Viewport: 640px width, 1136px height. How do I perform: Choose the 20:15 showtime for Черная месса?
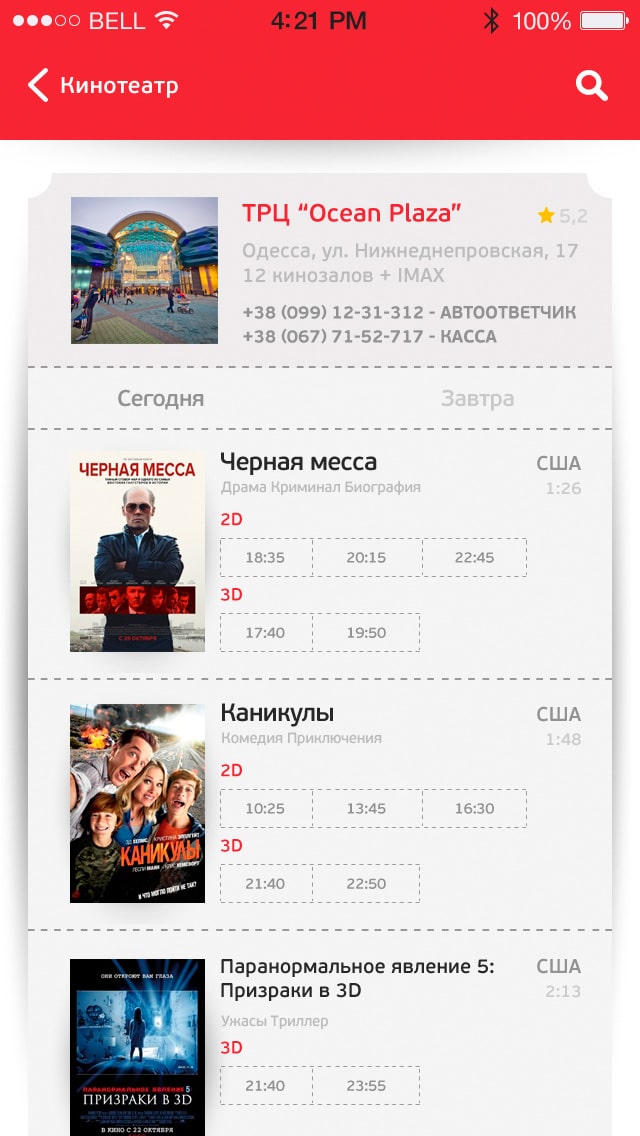pyautogui.click(x=367, y=557)
